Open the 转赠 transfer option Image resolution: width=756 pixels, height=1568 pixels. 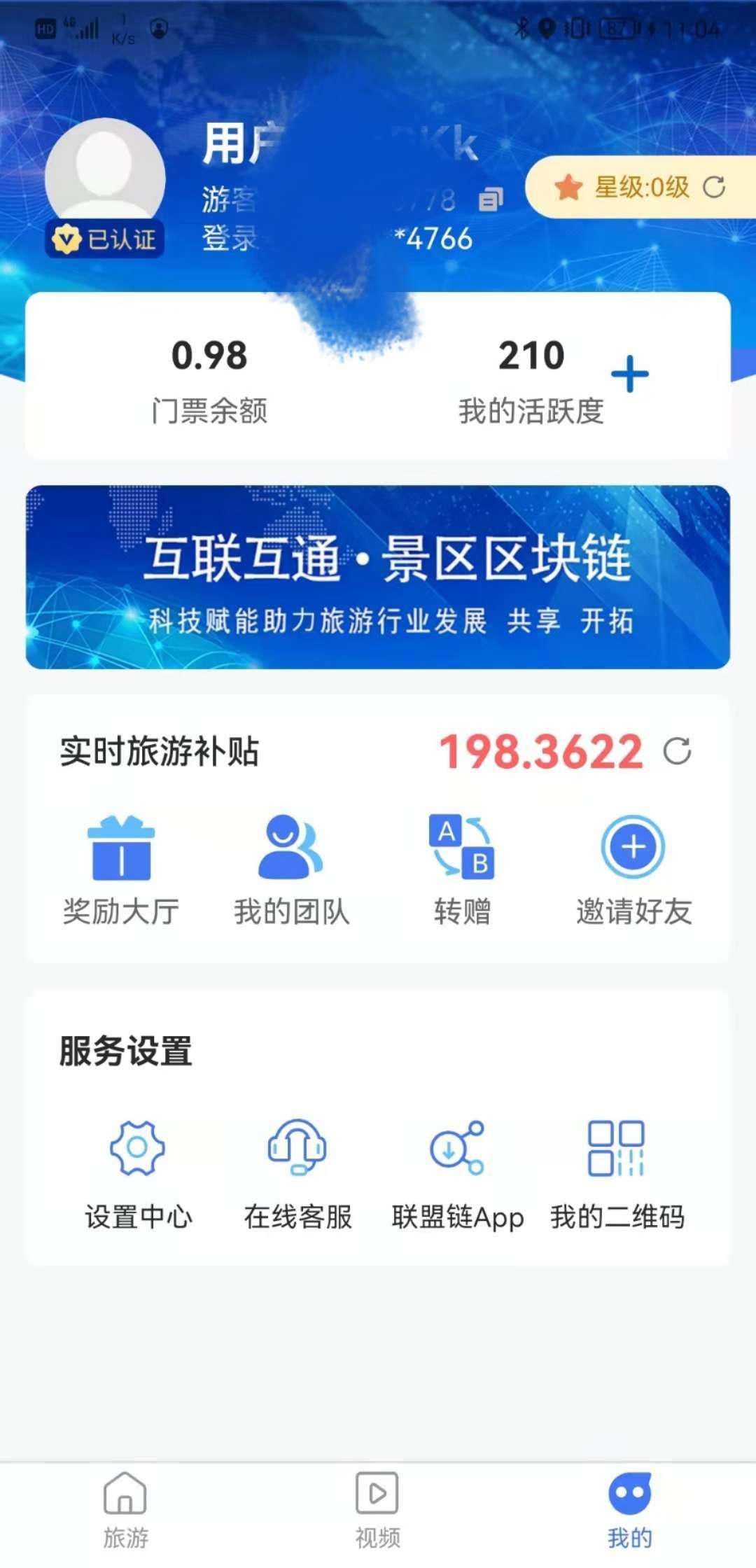(462, 869)
